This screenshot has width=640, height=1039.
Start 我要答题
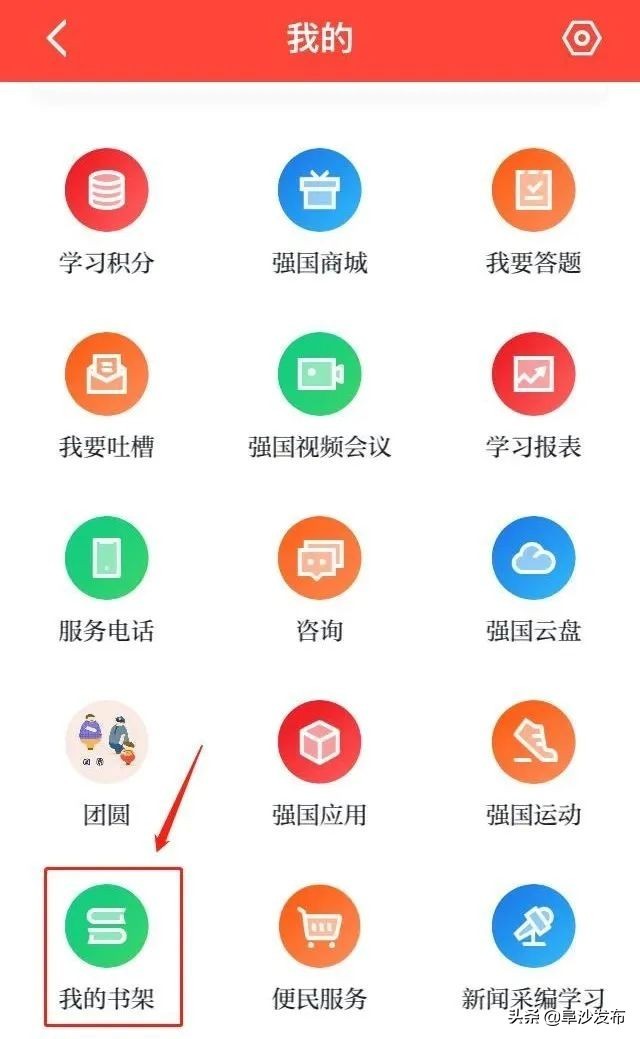(x=533, y=191)
